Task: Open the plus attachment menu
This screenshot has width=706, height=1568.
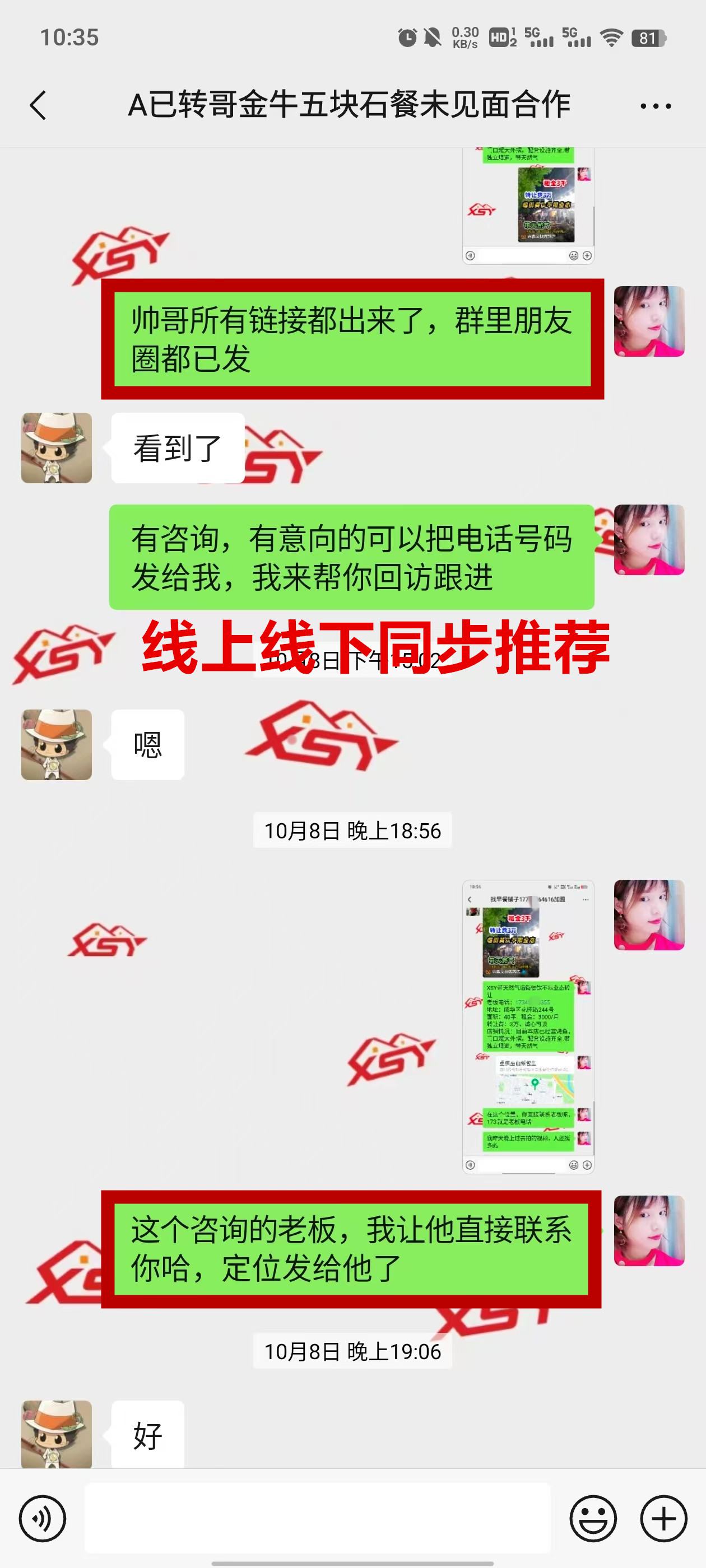Action: (x=663, y=1518)
